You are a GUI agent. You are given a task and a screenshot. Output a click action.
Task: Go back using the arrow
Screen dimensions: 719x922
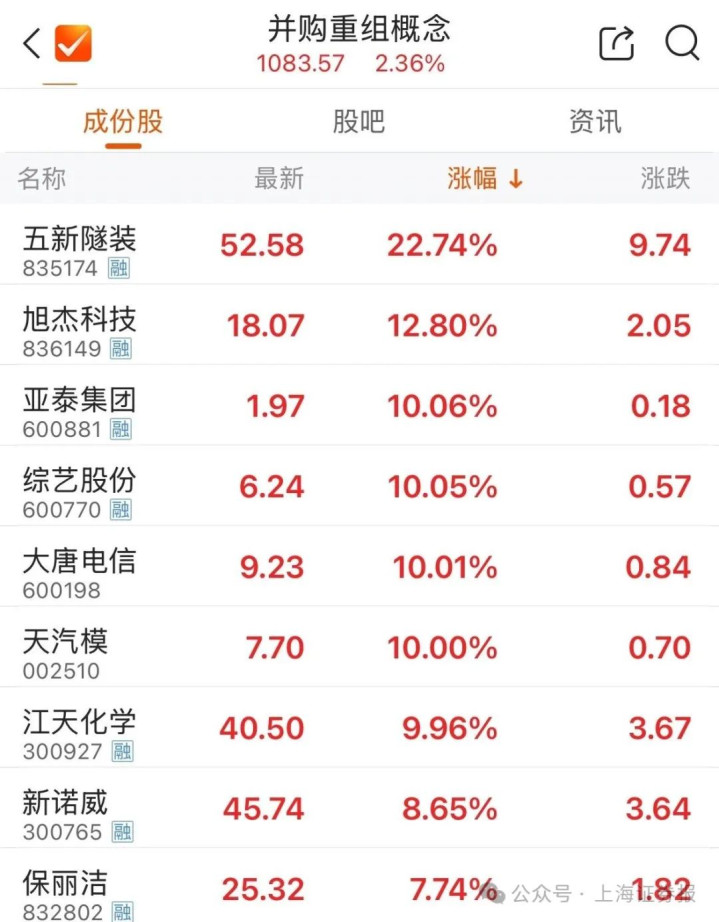[x=32, y=44]
